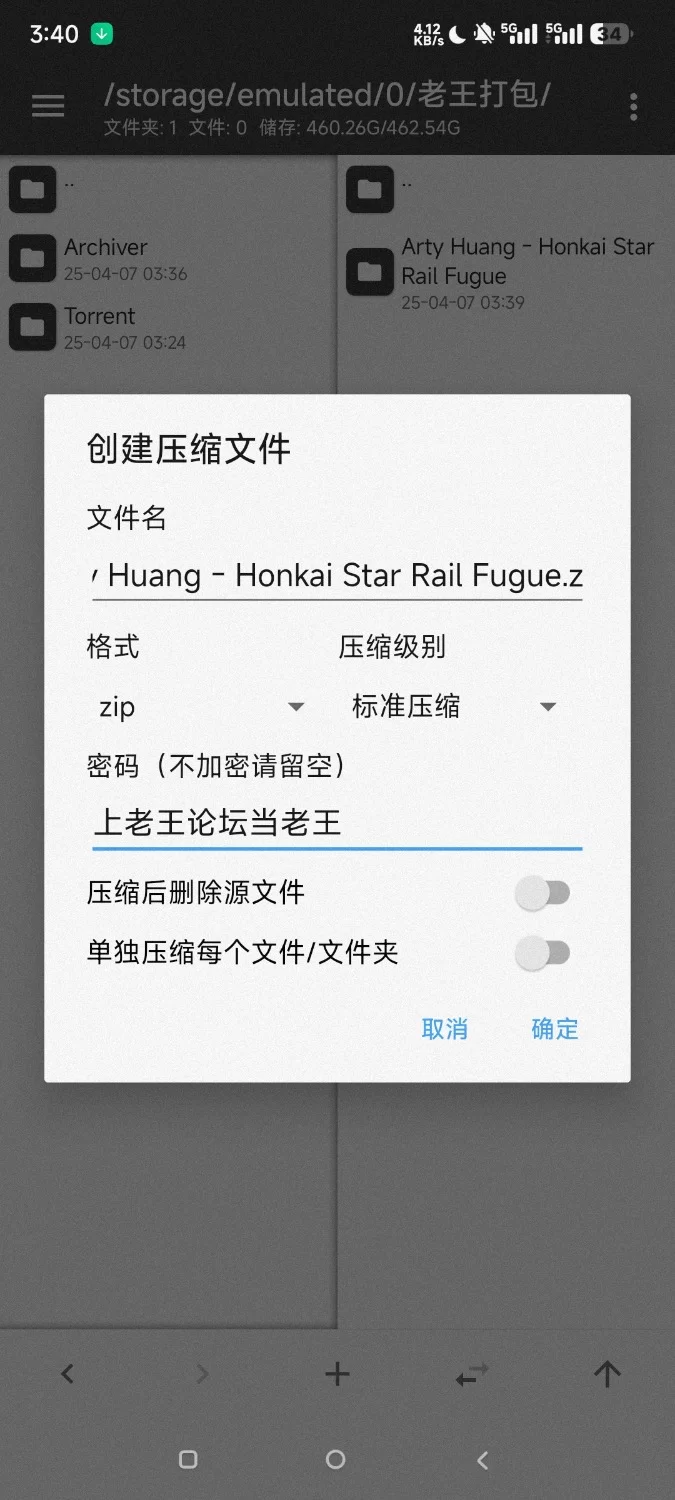Cancel with the 取消 button
Viewport: 675px width, 1500px height.
[445, 1029]
